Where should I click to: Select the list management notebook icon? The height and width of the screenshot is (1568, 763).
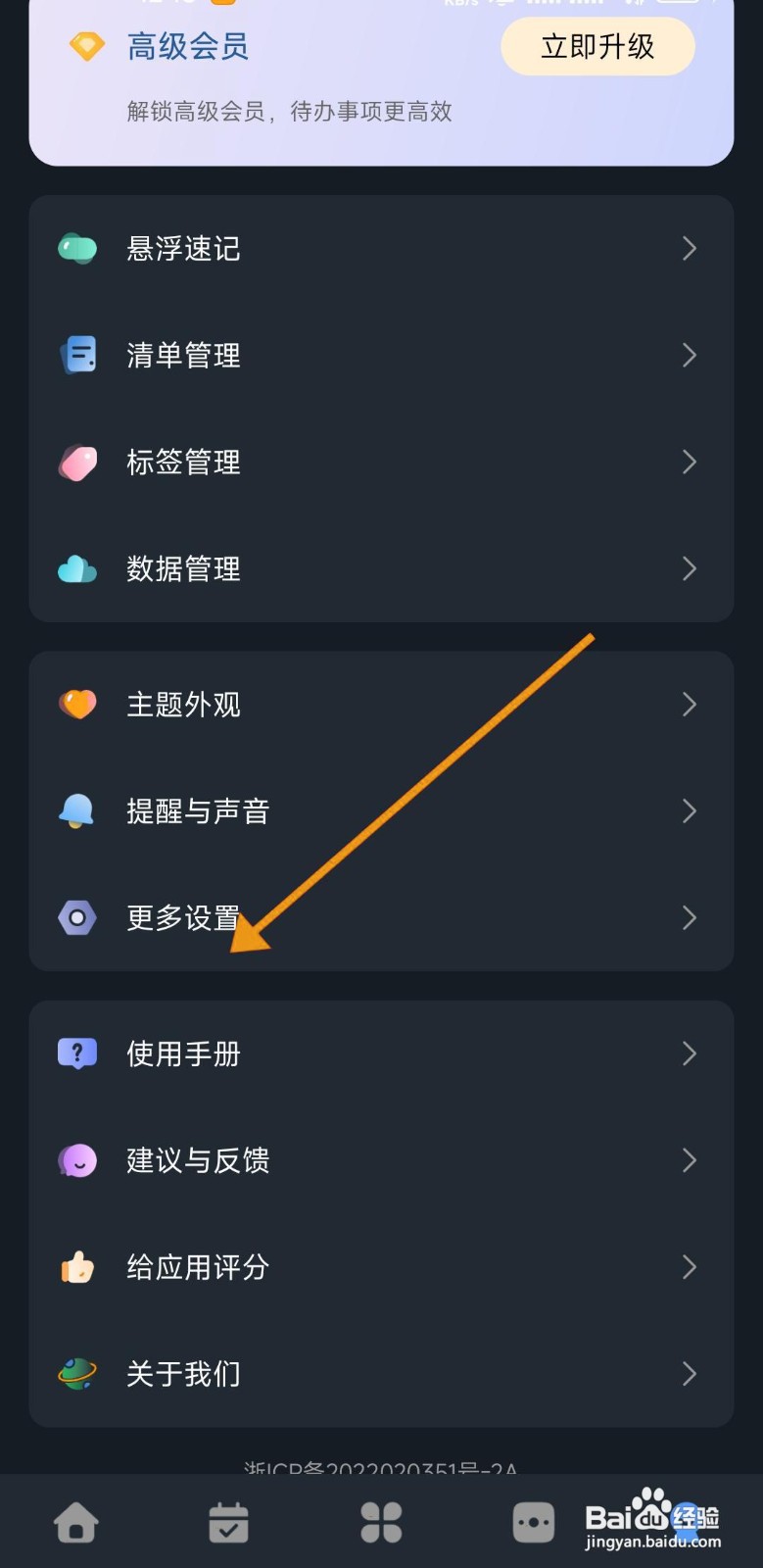click(x=76, y=355)
